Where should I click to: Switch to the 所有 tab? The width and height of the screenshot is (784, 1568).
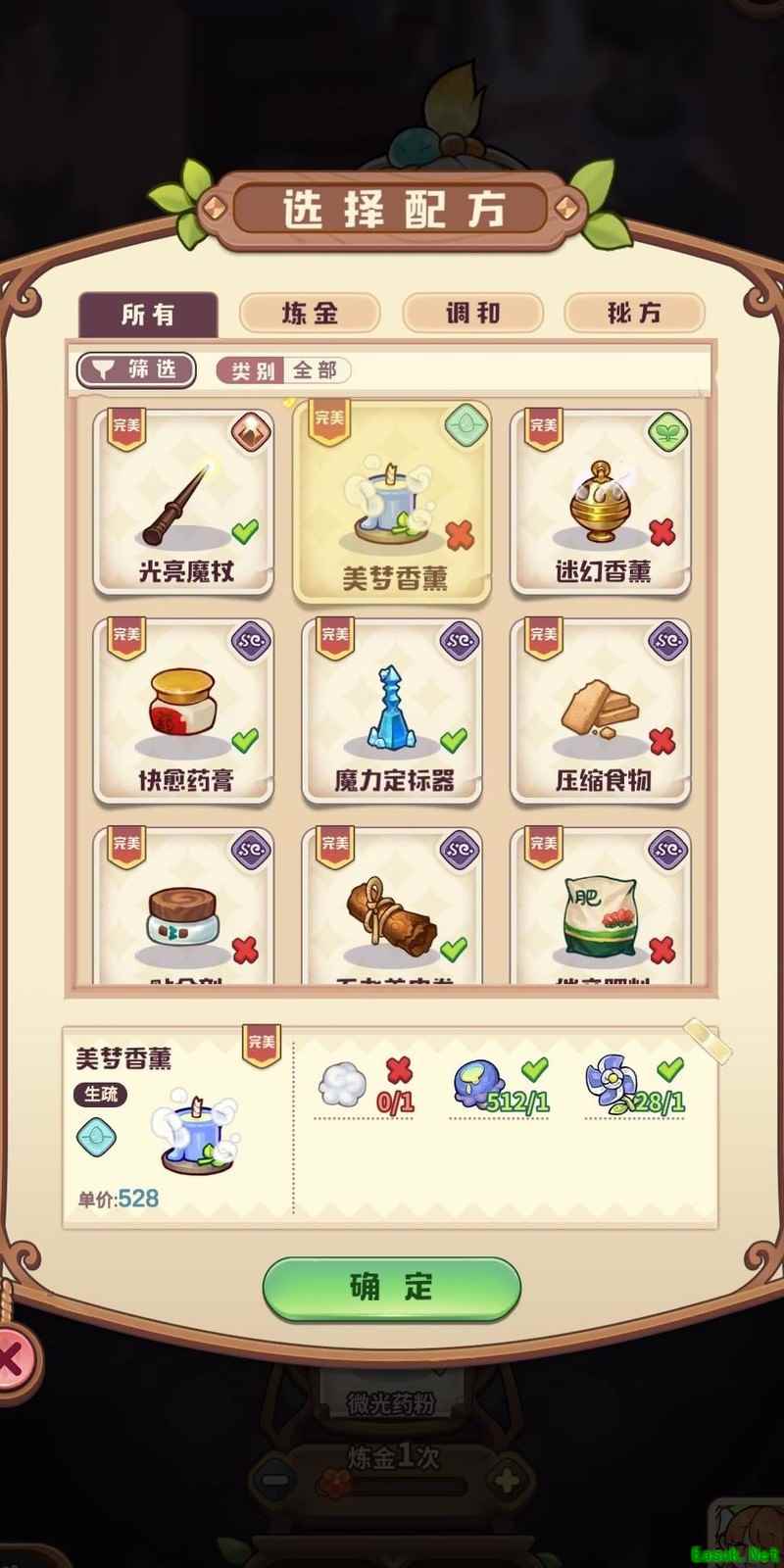coord(148,314)
